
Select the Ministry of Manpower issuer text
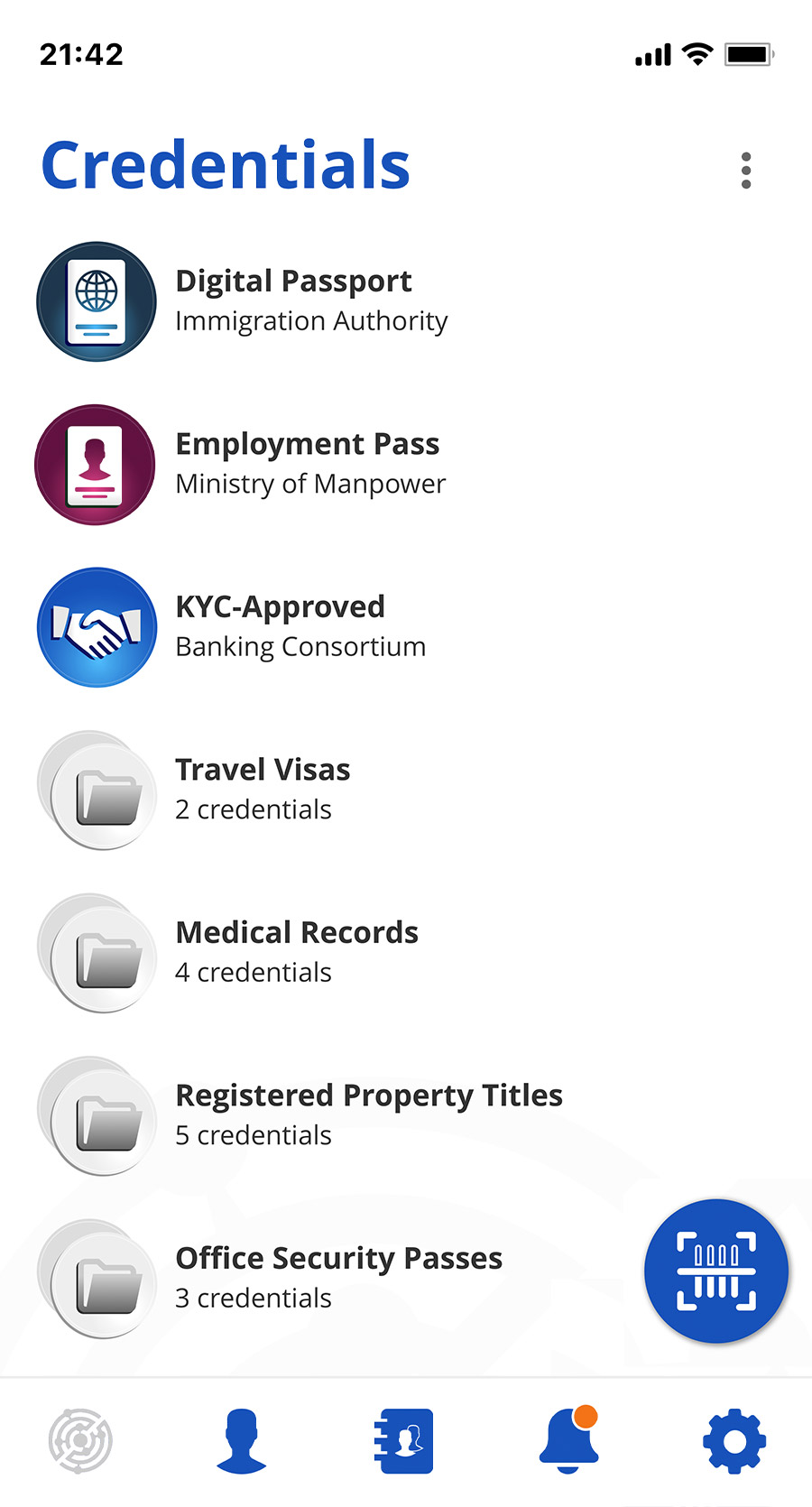click(309, 484)
